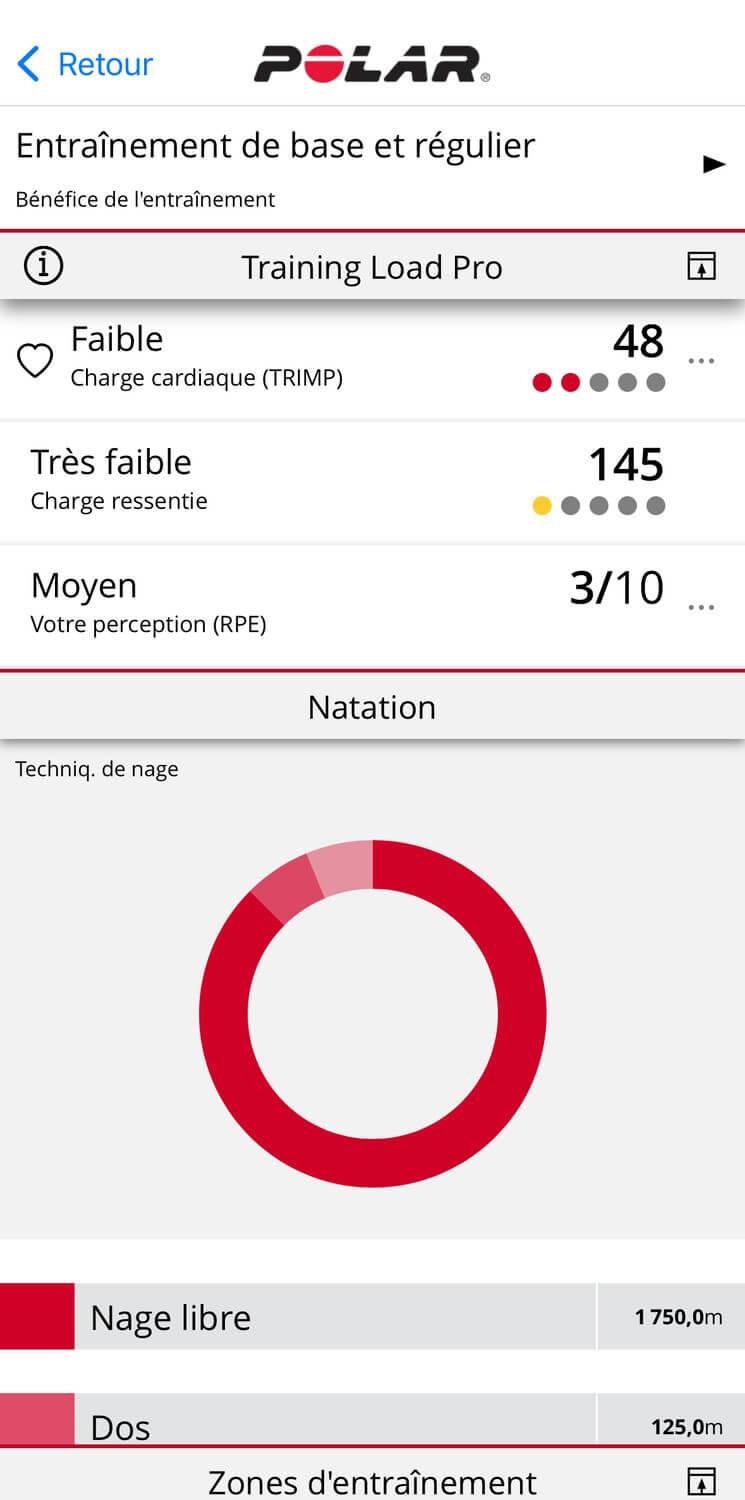Open more options for Charge cardiaque (TRIMP)

click(702, 360)
